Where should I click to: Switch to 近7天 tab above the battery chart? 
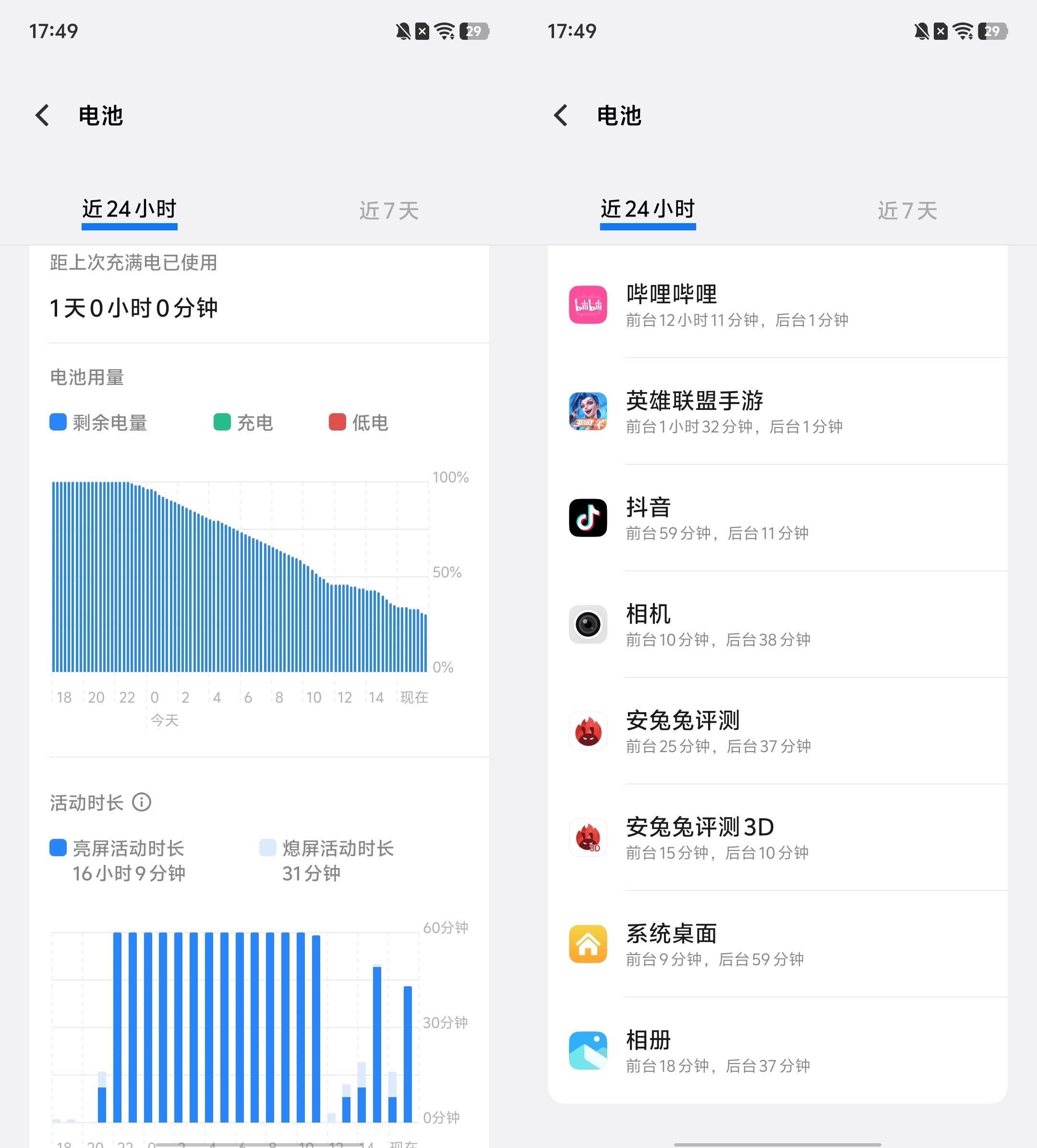tap(388, 211)
